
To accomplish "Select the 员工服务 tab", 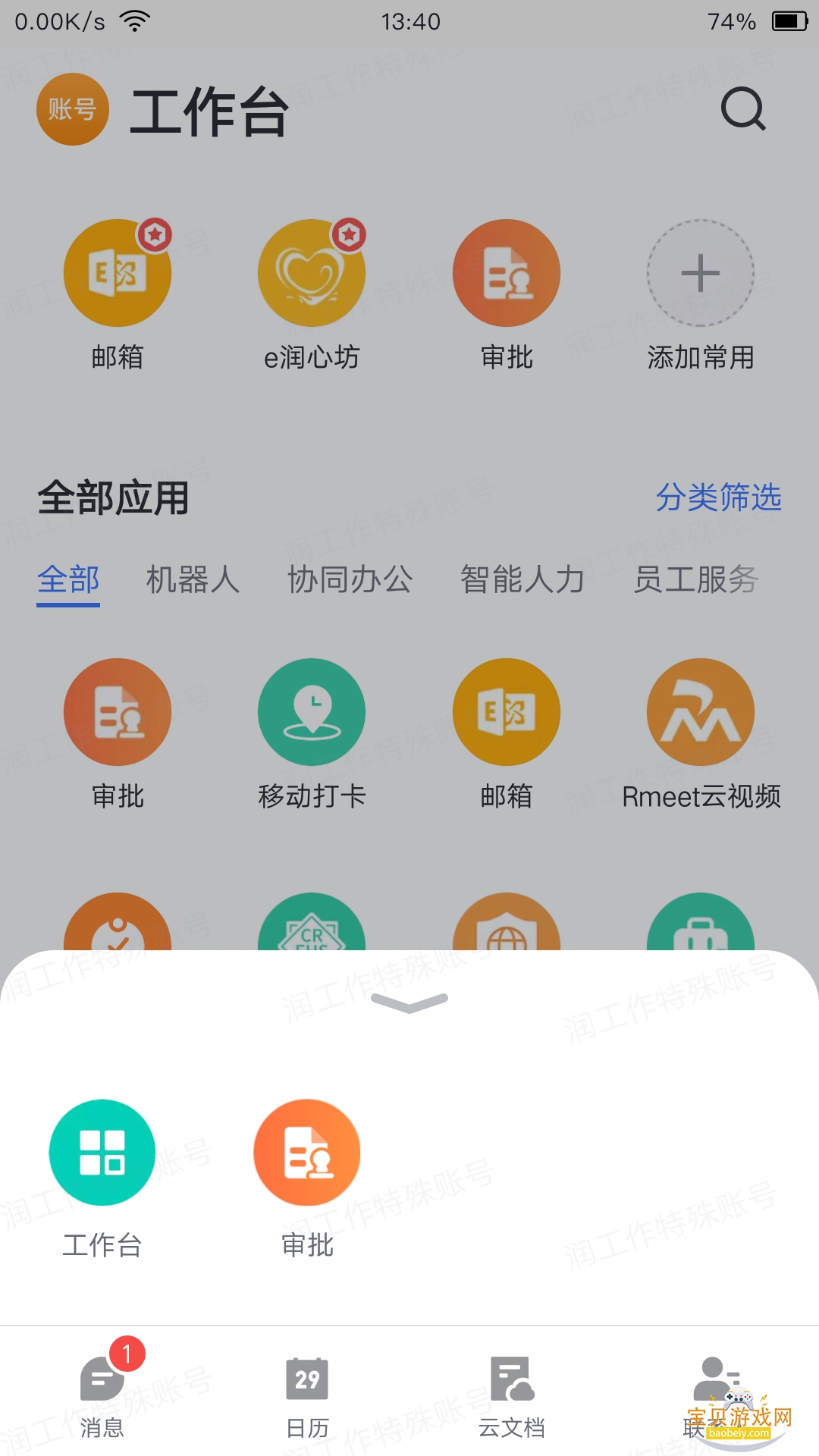I will coord(698,580).
